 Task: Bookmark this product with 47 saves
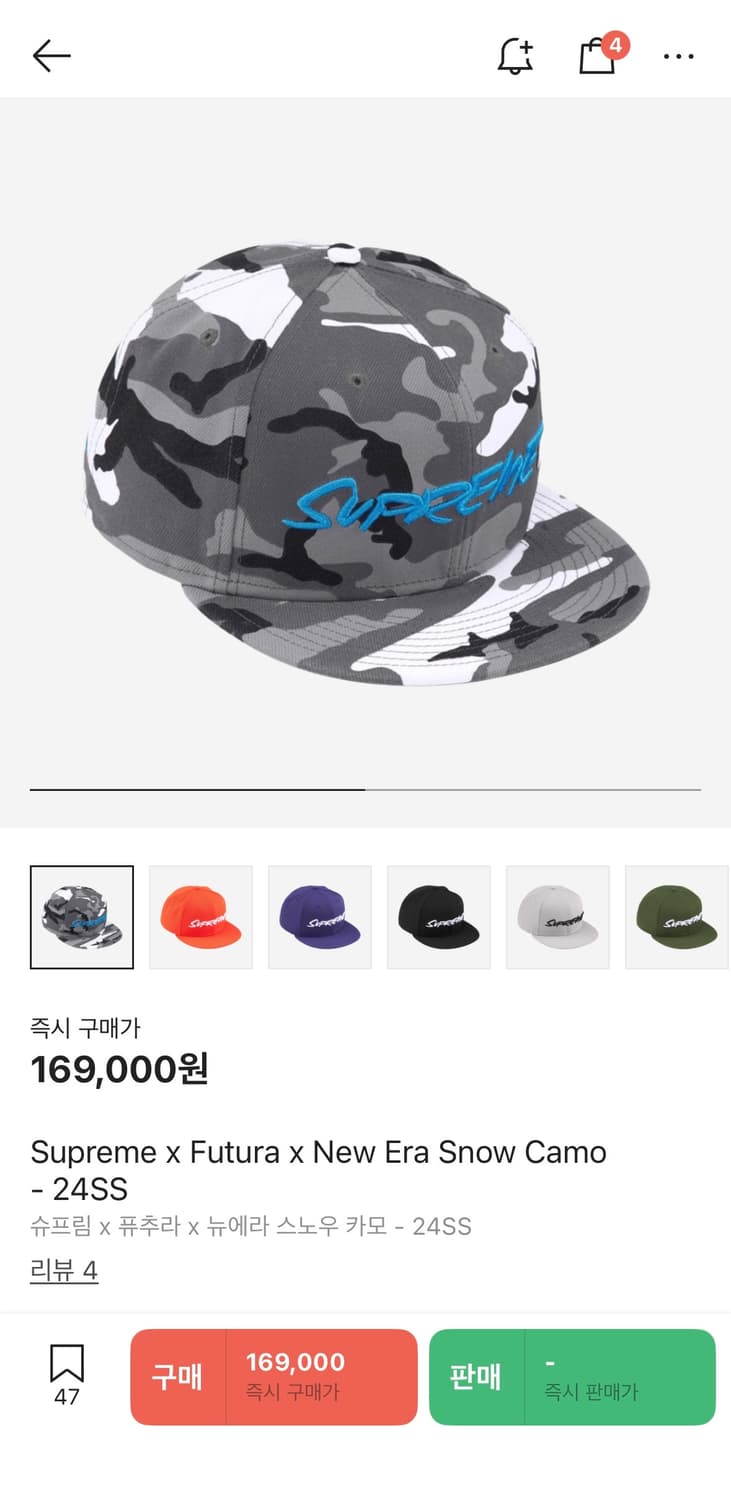(x=67, y=1375)
